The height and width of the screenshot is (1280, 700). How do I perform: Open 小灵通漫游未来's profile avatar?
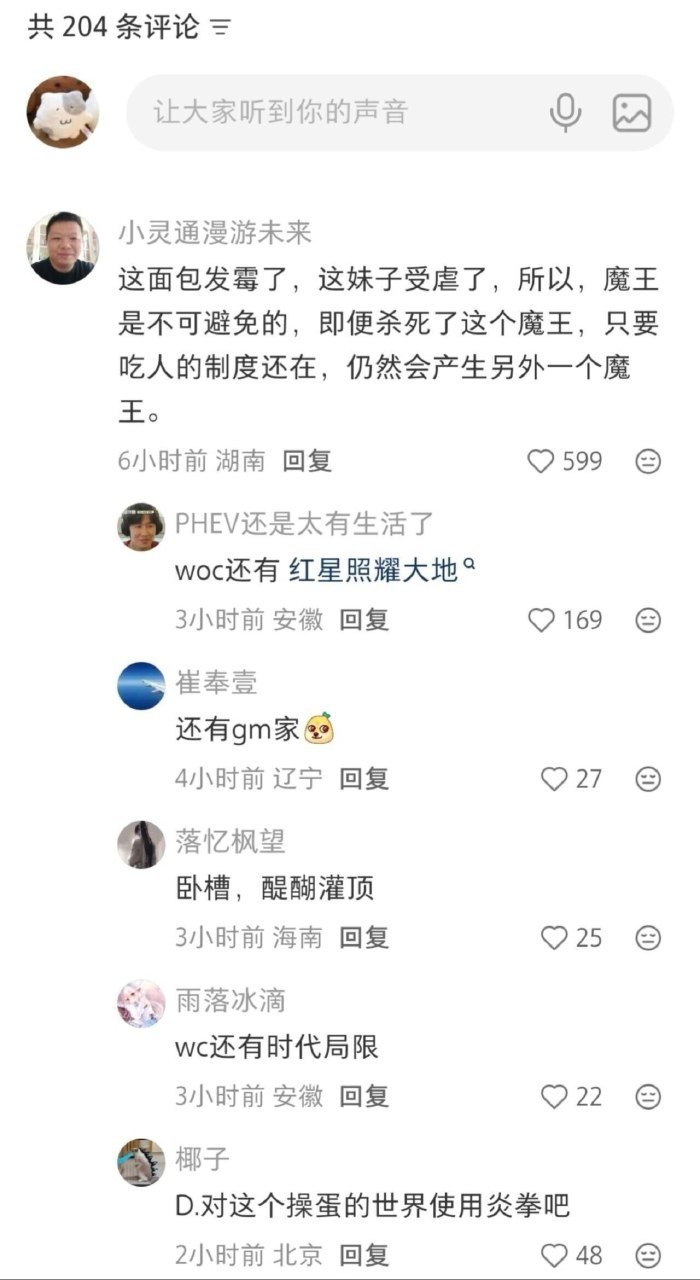coord(63,248)
